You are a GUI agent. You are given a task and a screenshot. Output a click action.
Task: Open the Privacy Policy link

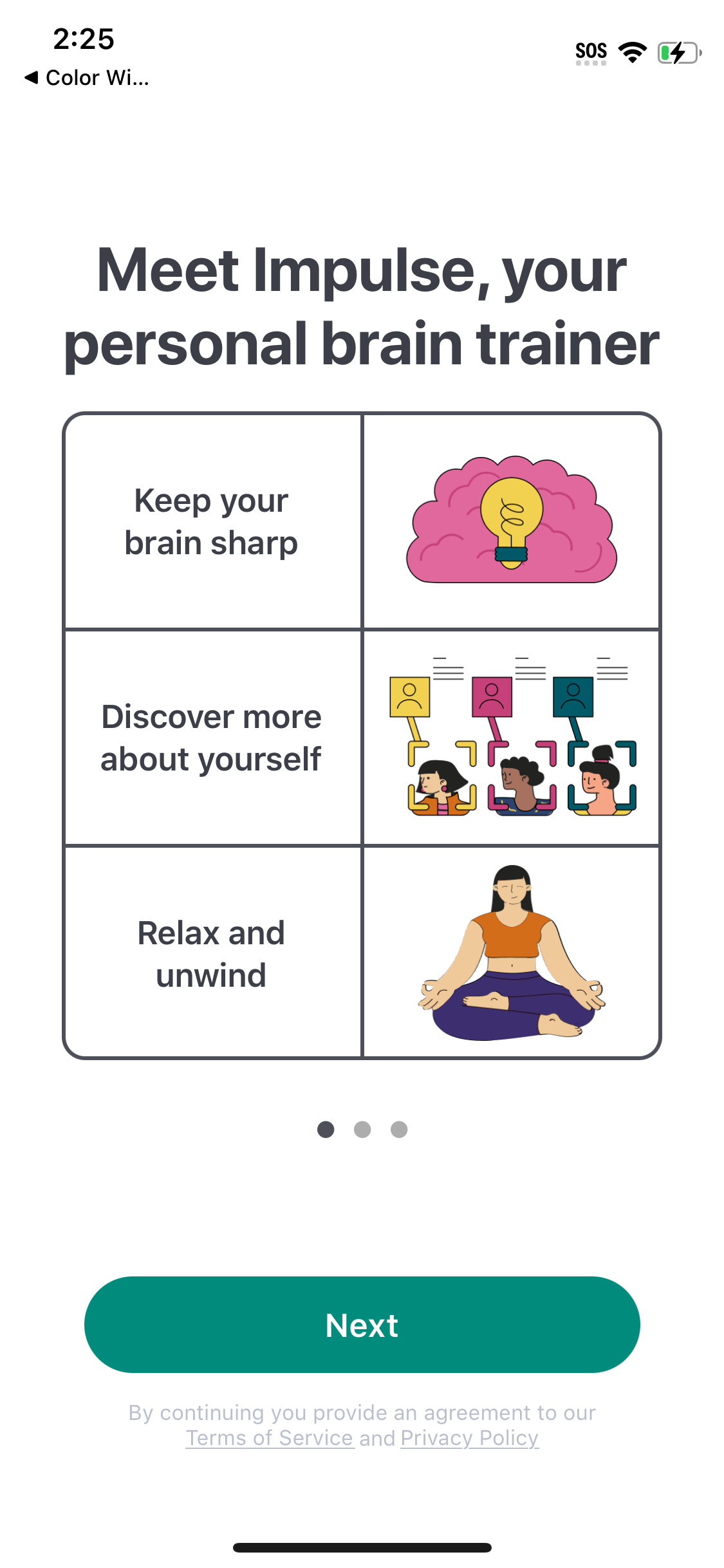(x=469, y=1438)
